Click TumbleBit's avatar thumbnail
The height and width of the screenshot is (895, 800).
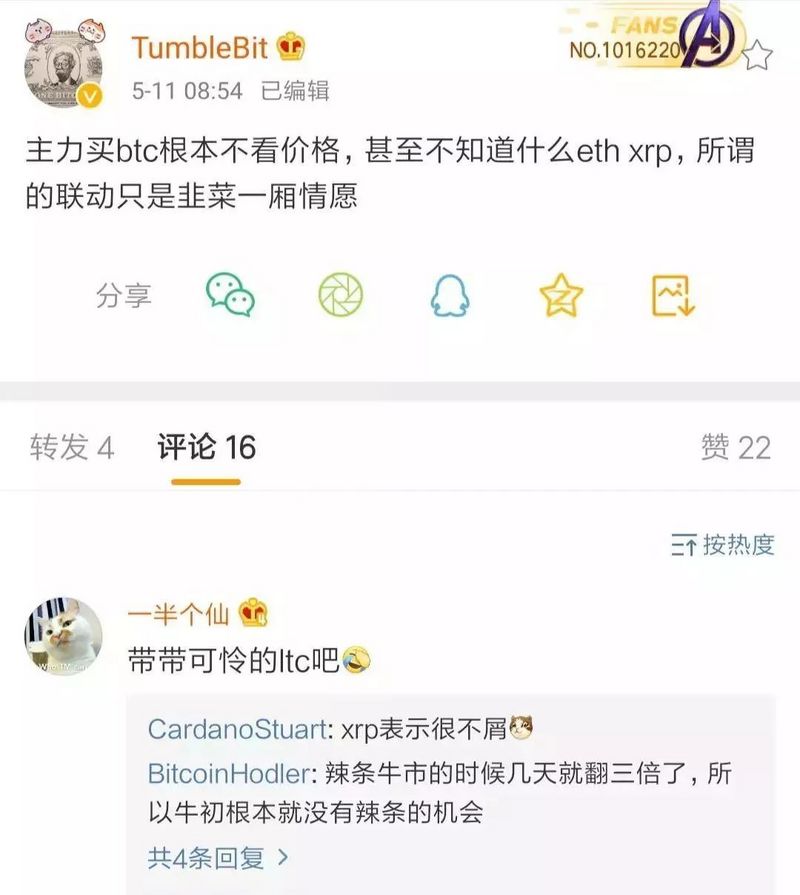(62, 62)
